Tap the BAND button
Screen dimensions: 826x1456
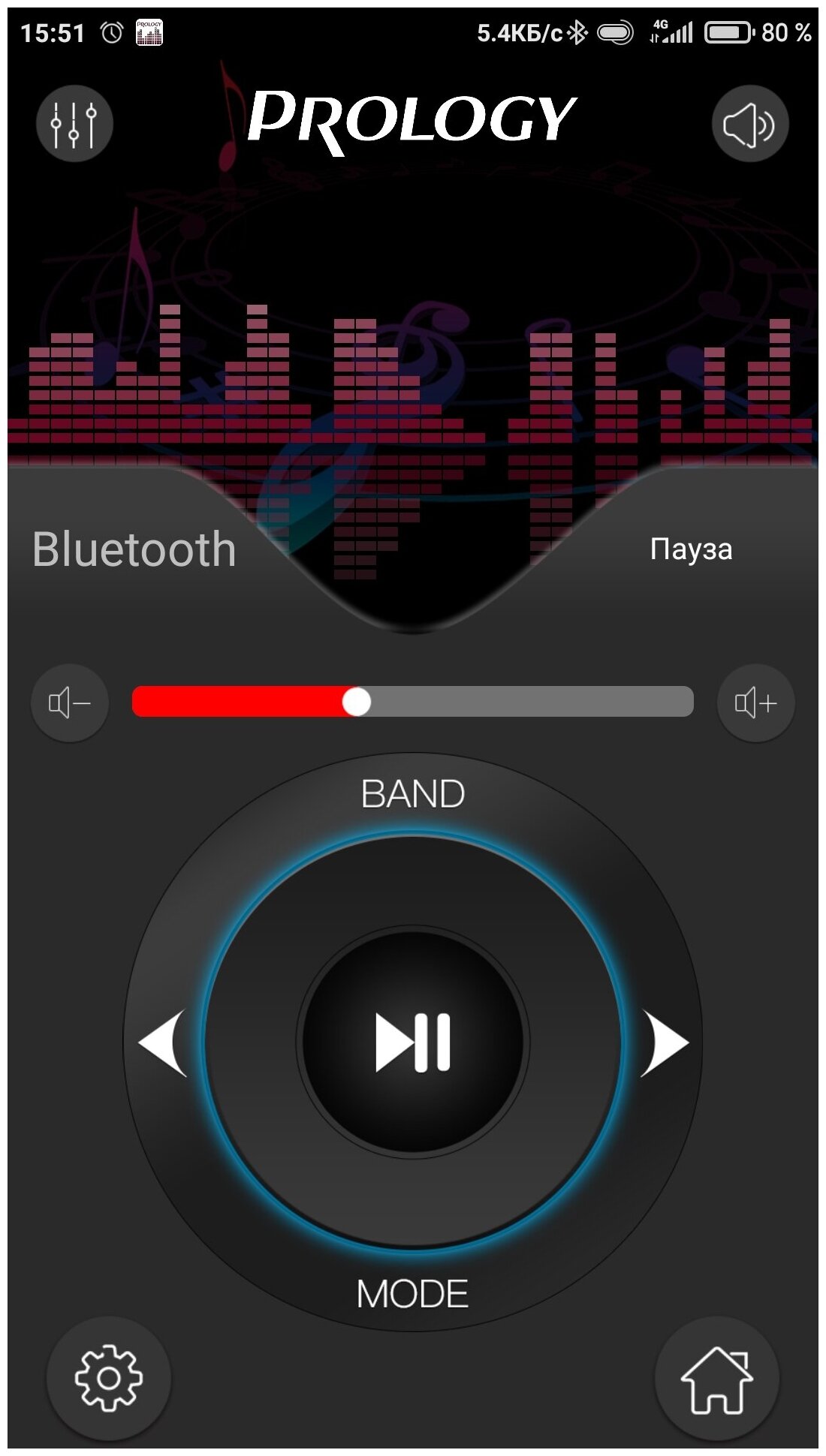pos(413,794)
